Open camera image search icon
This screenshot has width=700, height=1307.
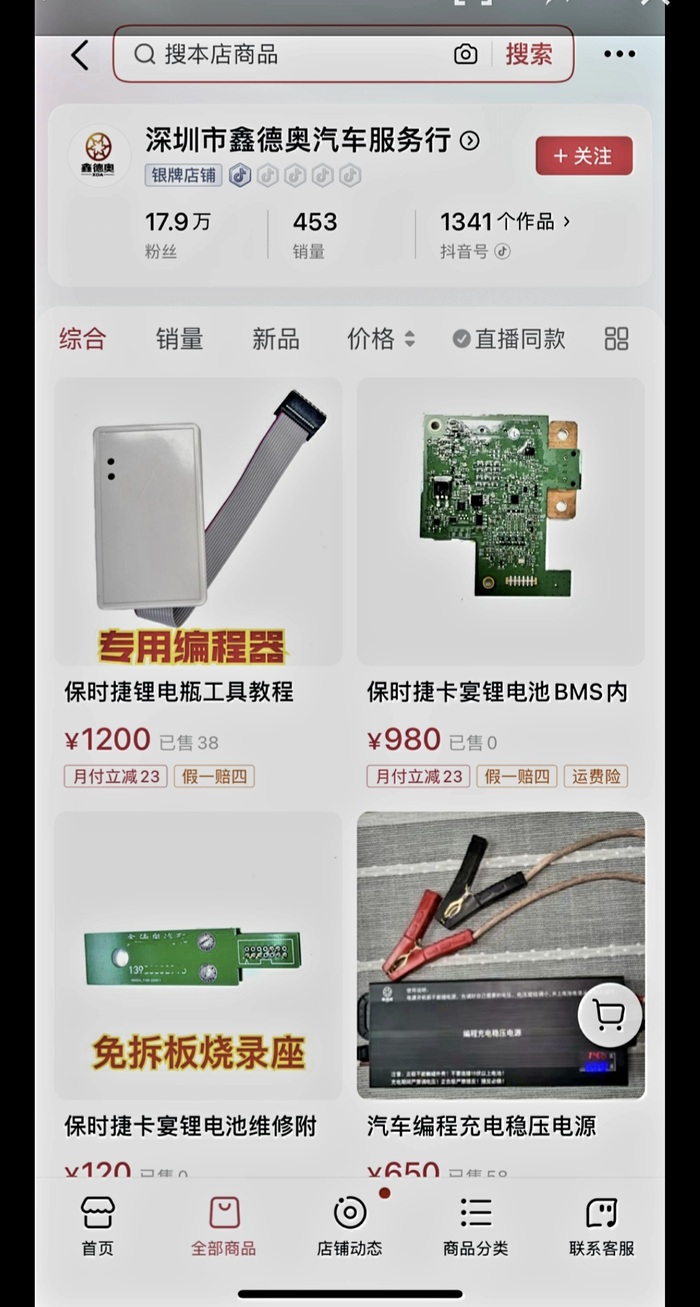pos(465,54)
